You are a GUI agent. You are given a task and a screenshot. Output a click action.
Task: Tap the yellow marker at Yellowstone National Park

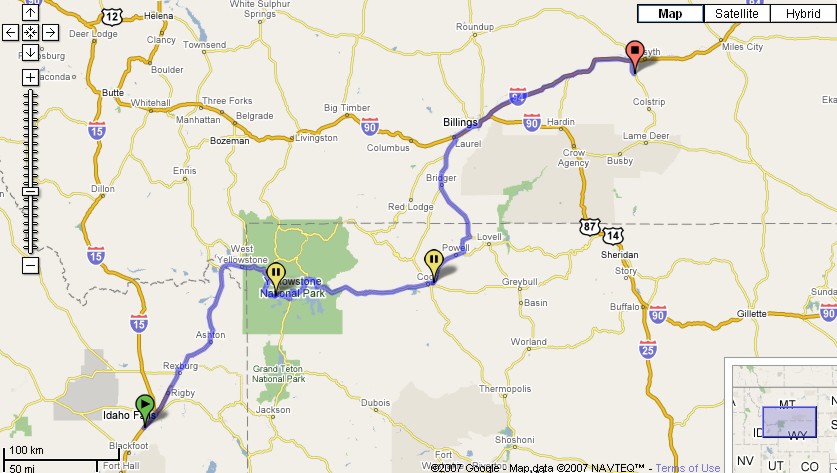point(276,273)
